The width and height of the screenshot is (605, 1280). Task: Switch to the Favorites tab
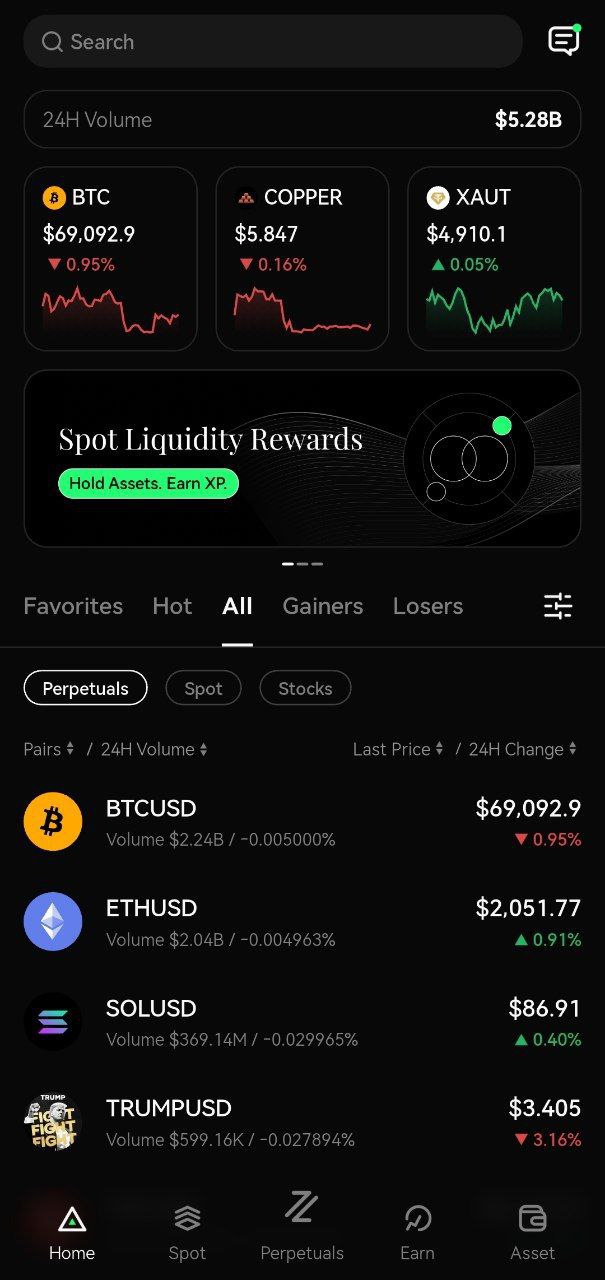pos(73,606)
